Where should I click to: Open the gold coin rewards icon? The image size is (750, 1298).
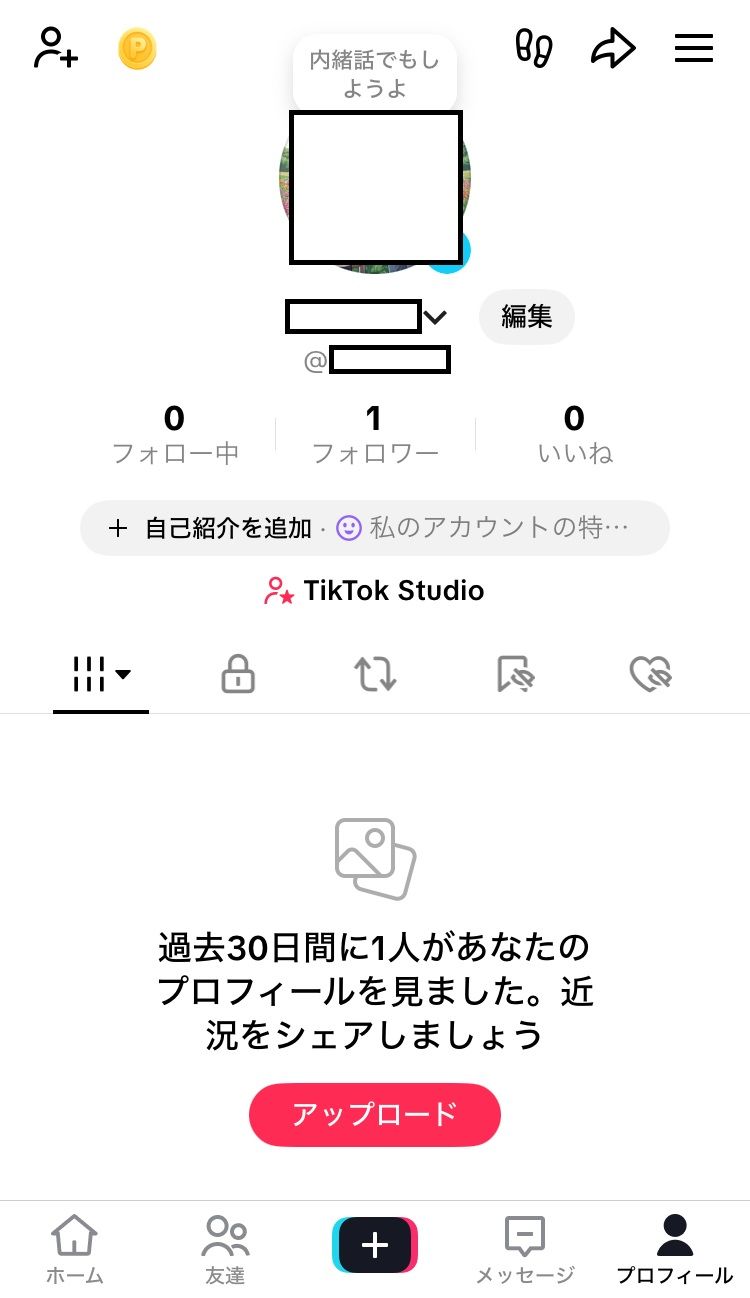[x=137, y=49]
